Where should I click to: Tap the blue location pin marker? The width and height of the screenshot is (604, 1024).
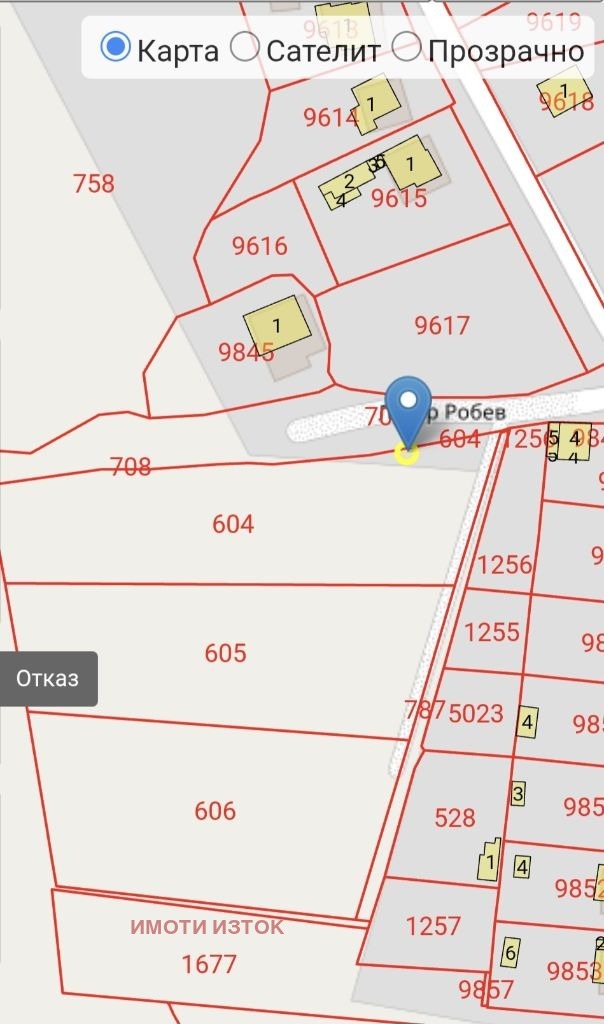pos(407,408)
